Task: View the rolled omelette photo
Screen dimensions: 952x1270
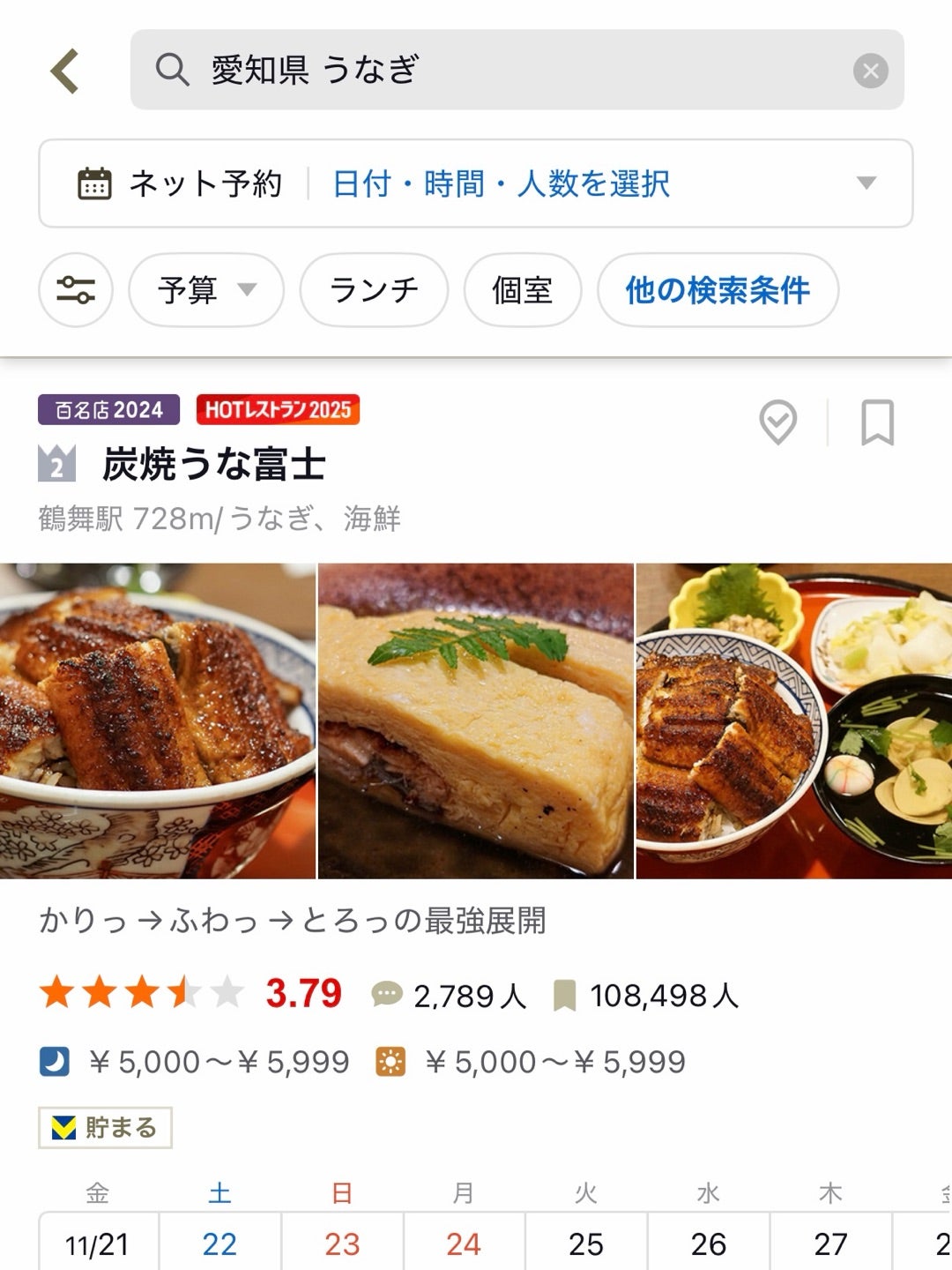Action: tap(476, 721)
